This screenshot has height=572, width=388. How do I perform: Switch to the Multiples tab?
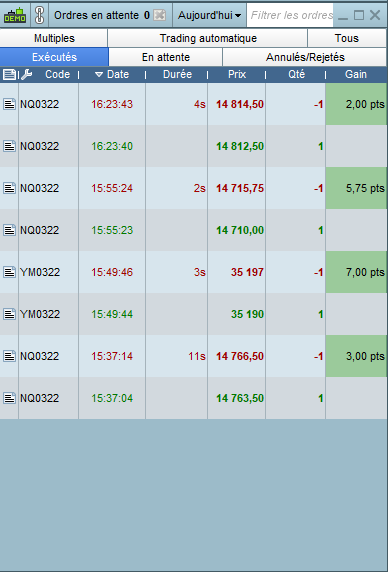click(x=54, y=38)
